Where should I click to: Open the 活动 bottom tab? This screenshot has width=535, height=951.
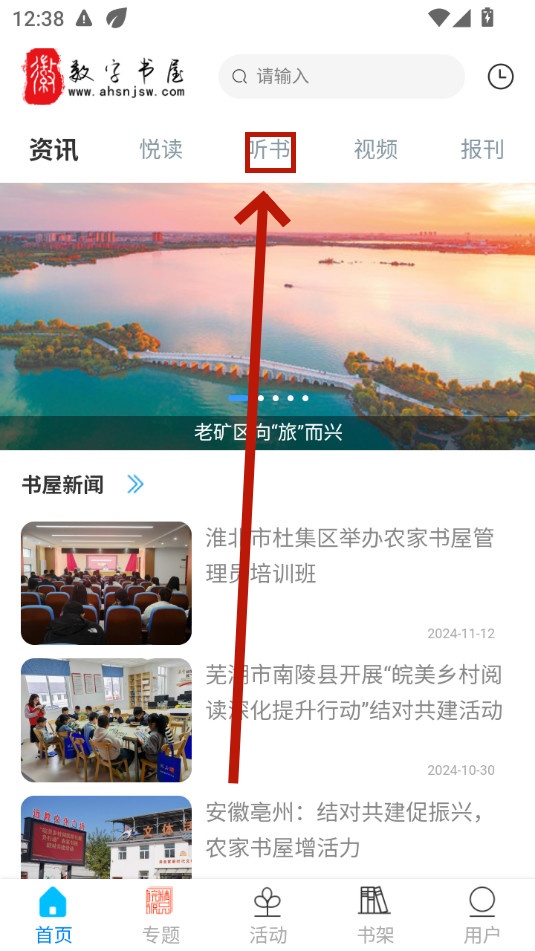(268, 915)
